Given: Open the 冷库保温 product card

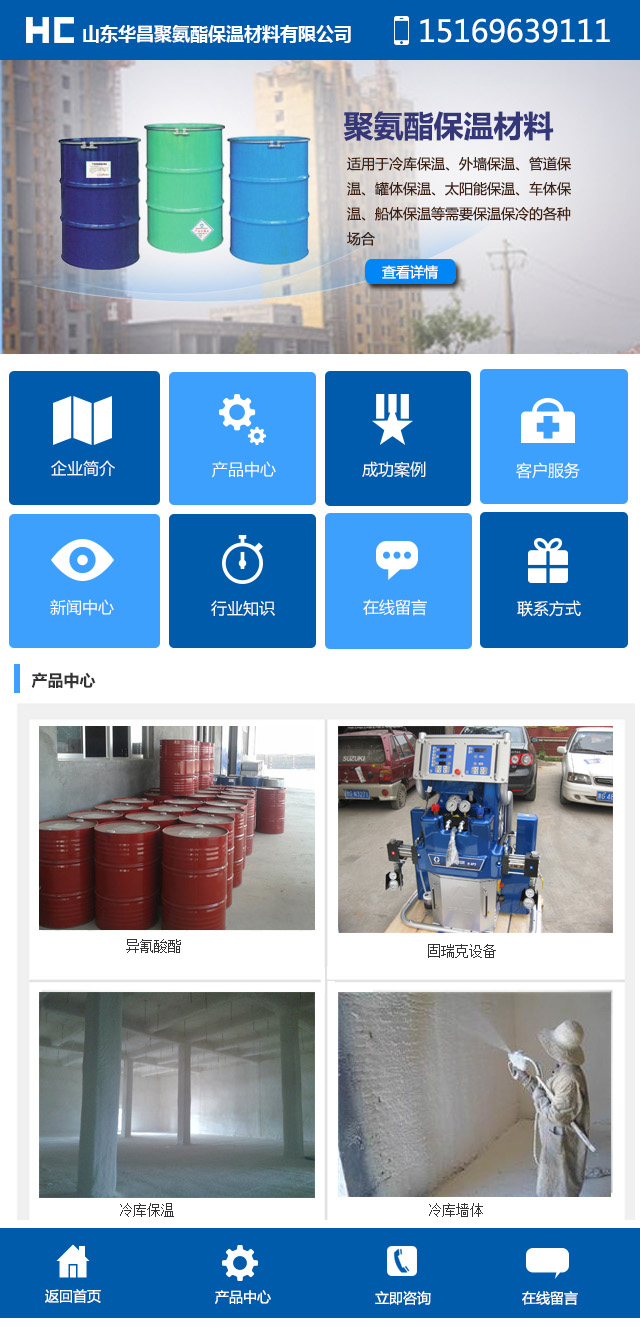Looking at the screenshot, I should click(176, 1100).
